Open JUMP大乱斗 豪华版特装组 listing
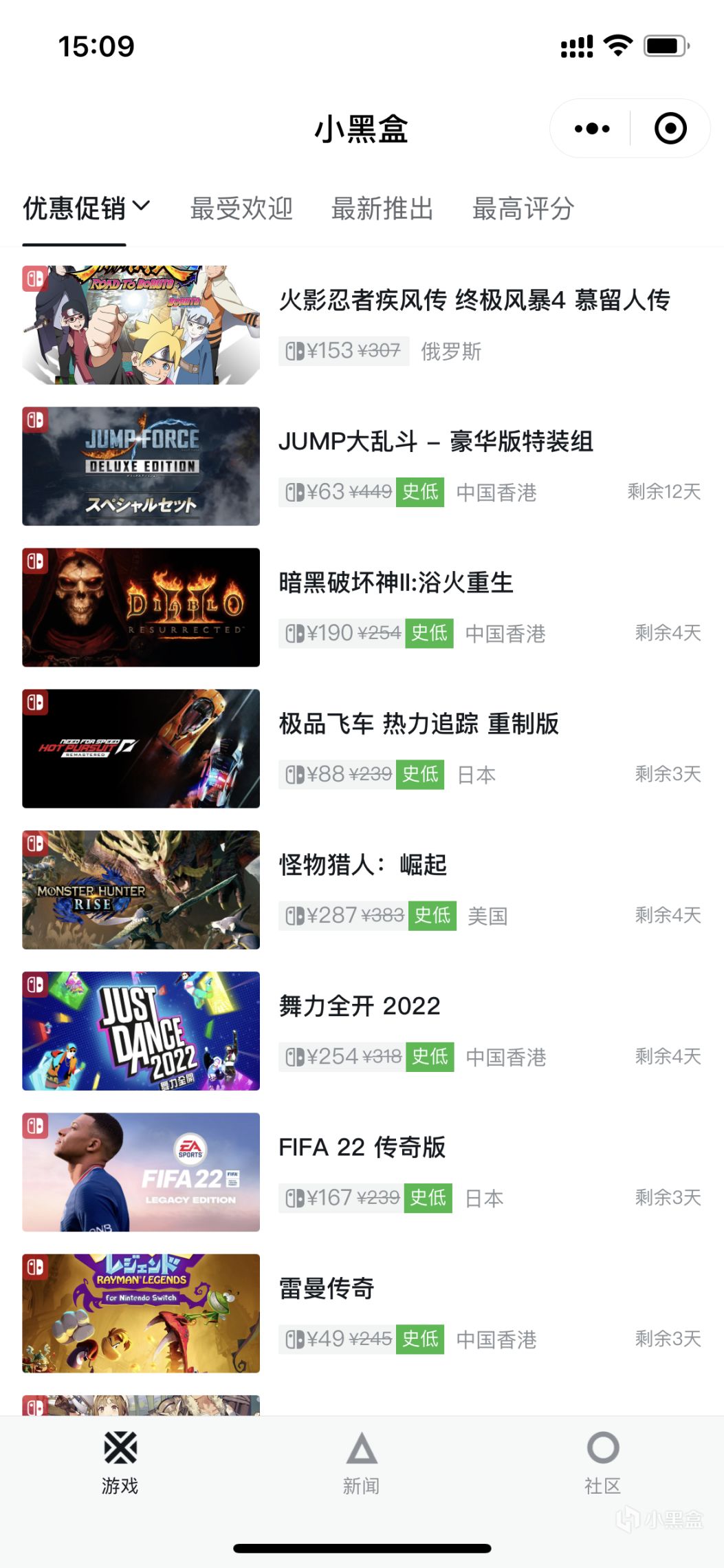Viewport: 724px width, 1568px height. point(435,442)
